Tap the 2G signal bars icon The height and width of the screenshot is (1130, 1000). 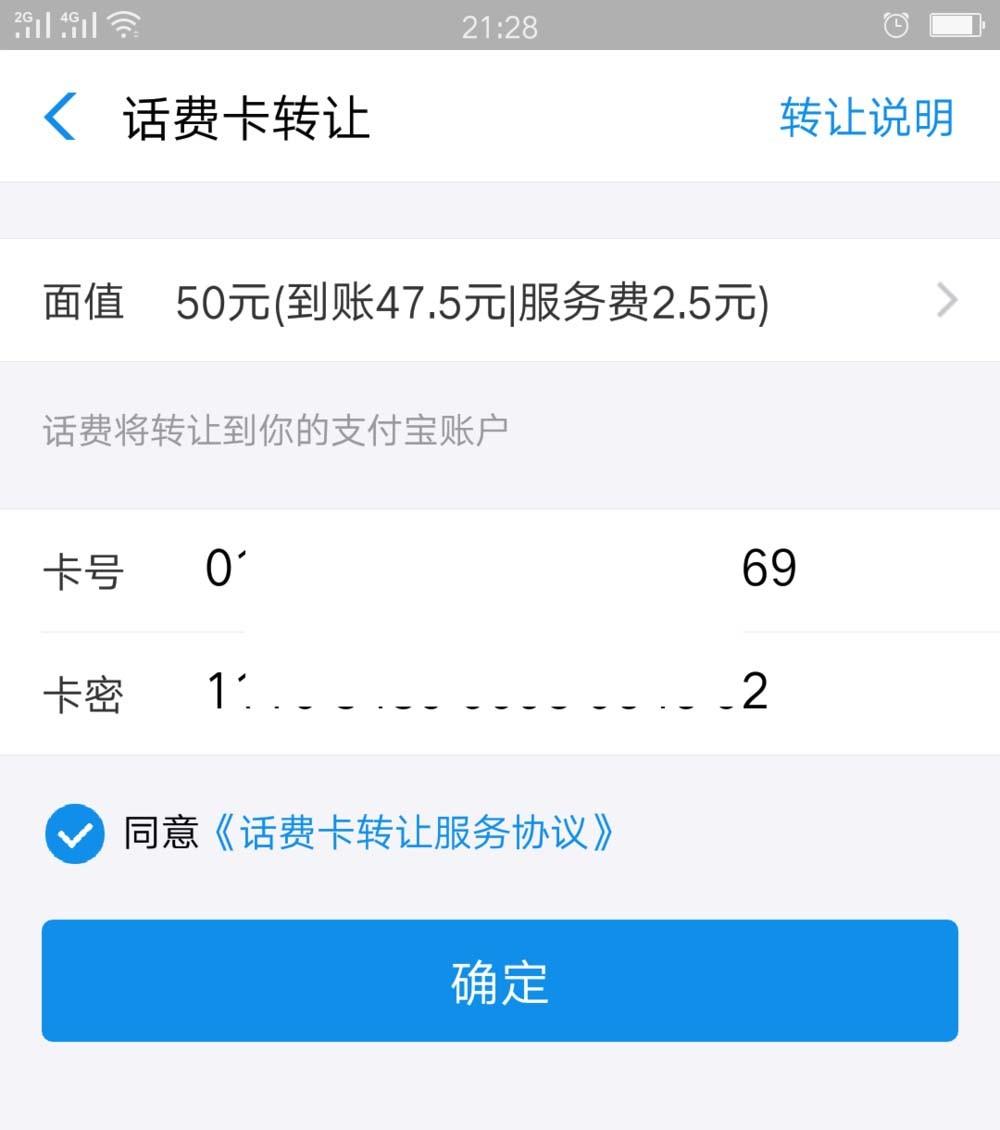tap(30, 25)
